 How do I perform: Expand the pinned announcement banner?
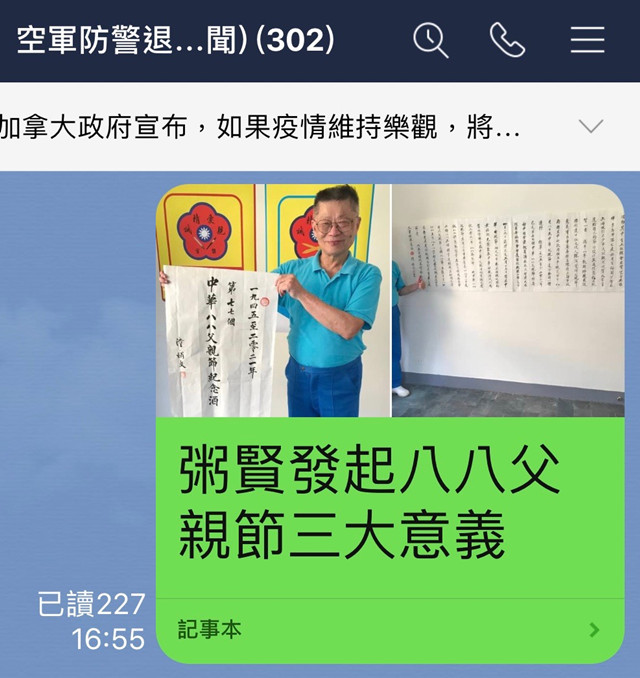(591, 127)
